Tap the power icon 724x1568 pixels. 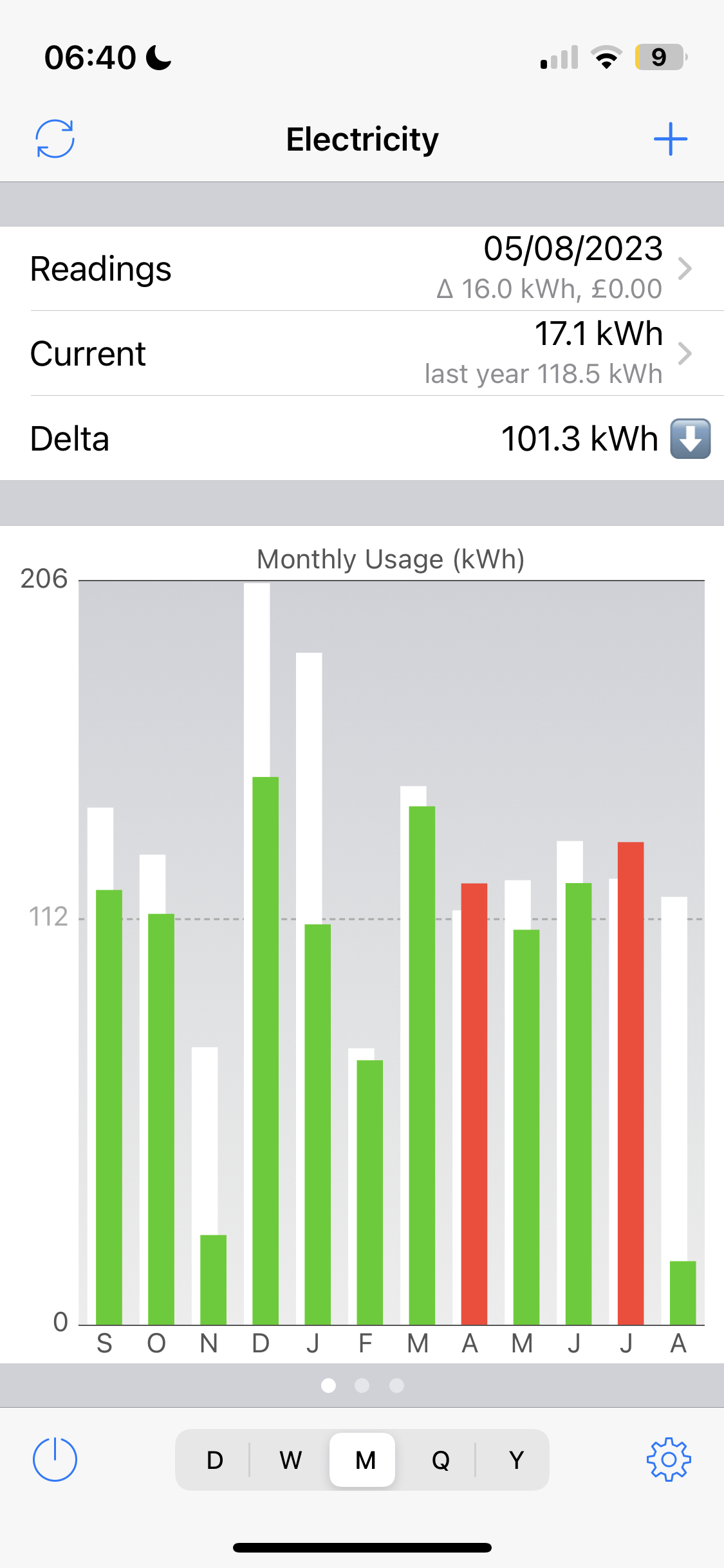click(x=55, y=1459)
